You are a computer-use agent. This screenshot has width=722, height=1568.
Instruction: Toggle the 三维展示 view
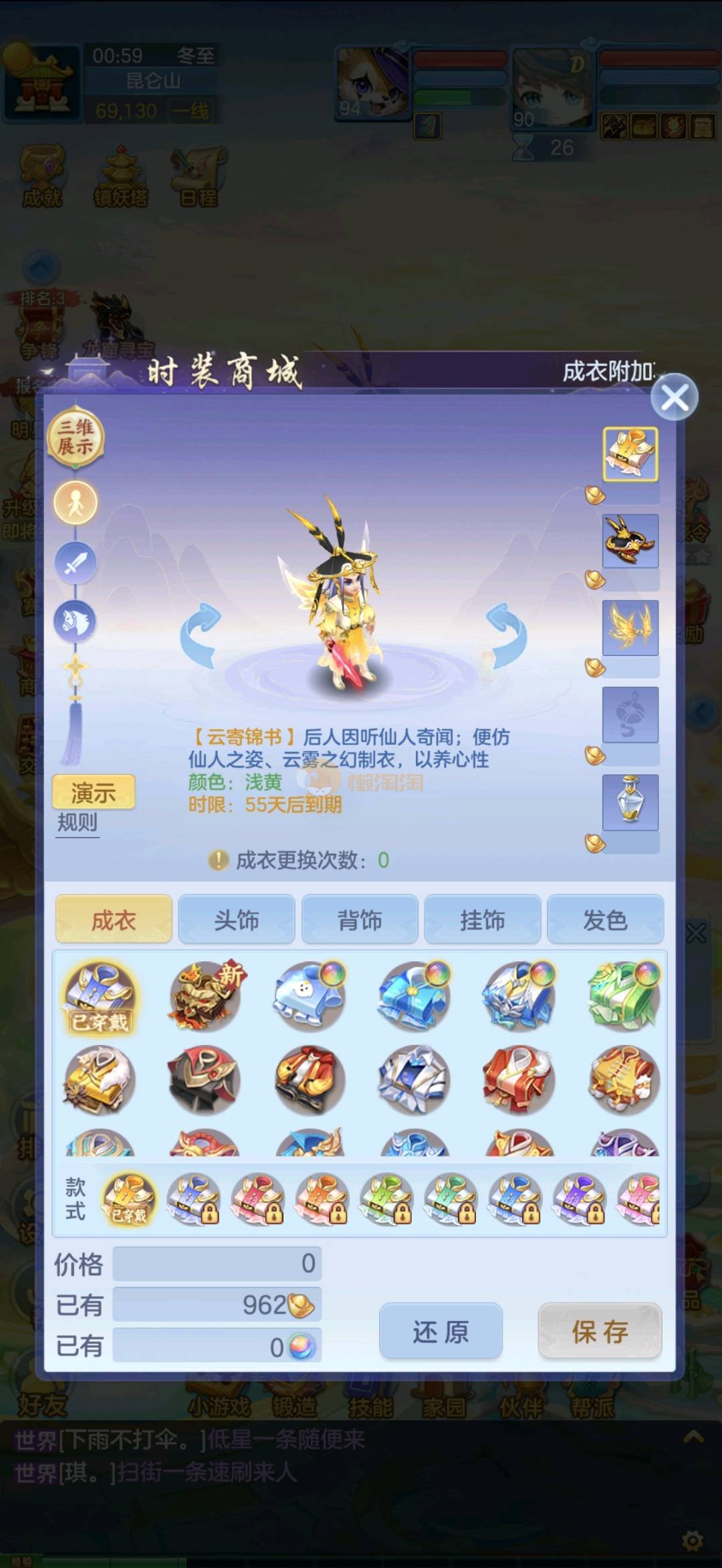pos(75,438)
